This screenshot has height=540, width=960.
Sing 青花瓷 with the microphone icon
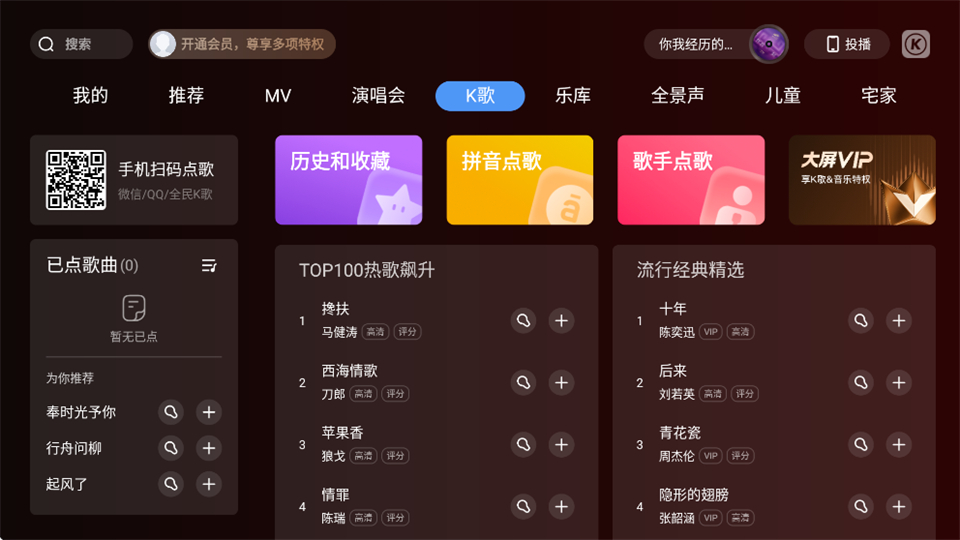(860, 444)
